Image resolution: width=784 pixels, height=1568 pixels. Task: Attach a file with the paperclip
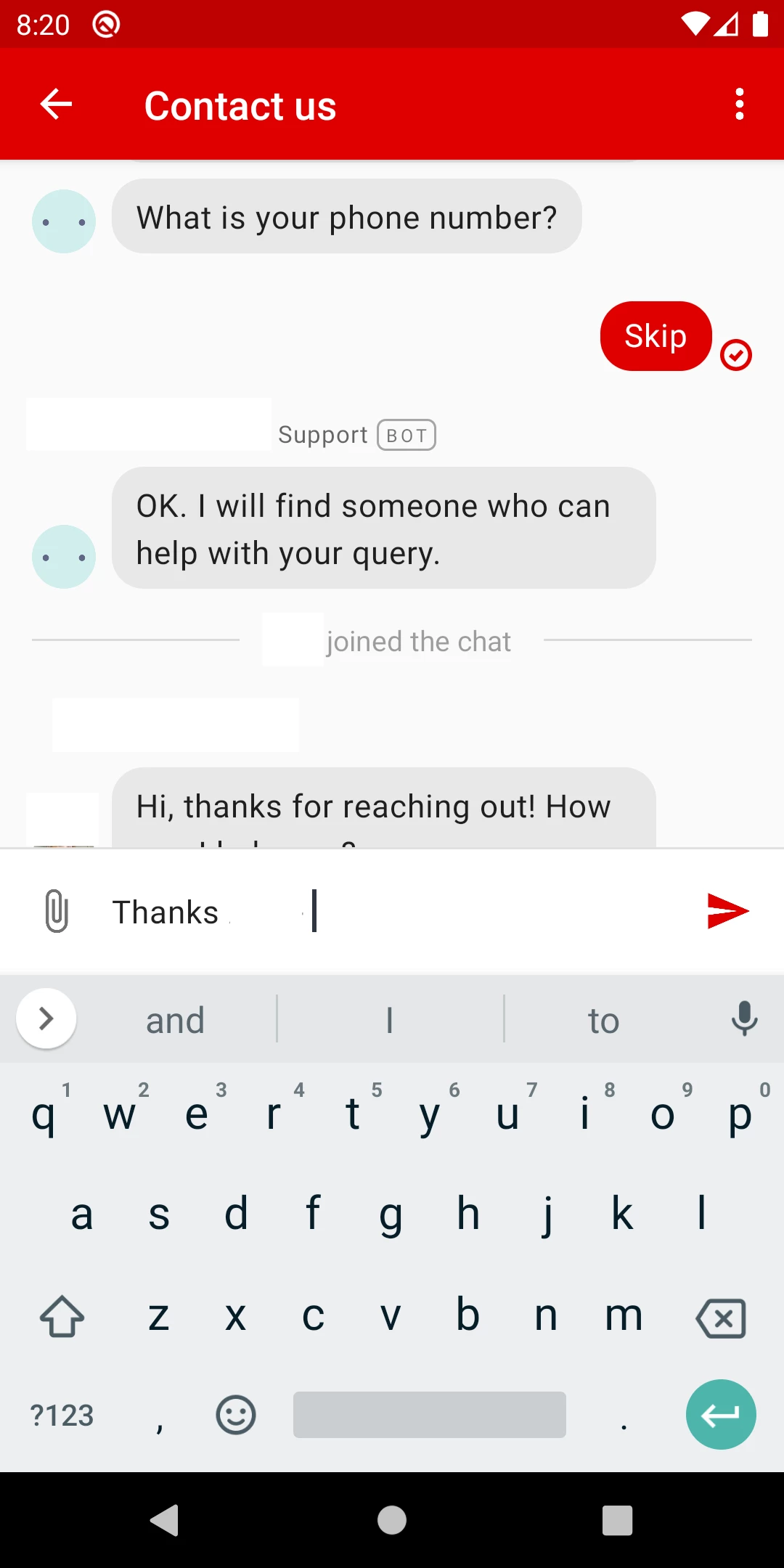pyautogui.click(x=57, y=910)
